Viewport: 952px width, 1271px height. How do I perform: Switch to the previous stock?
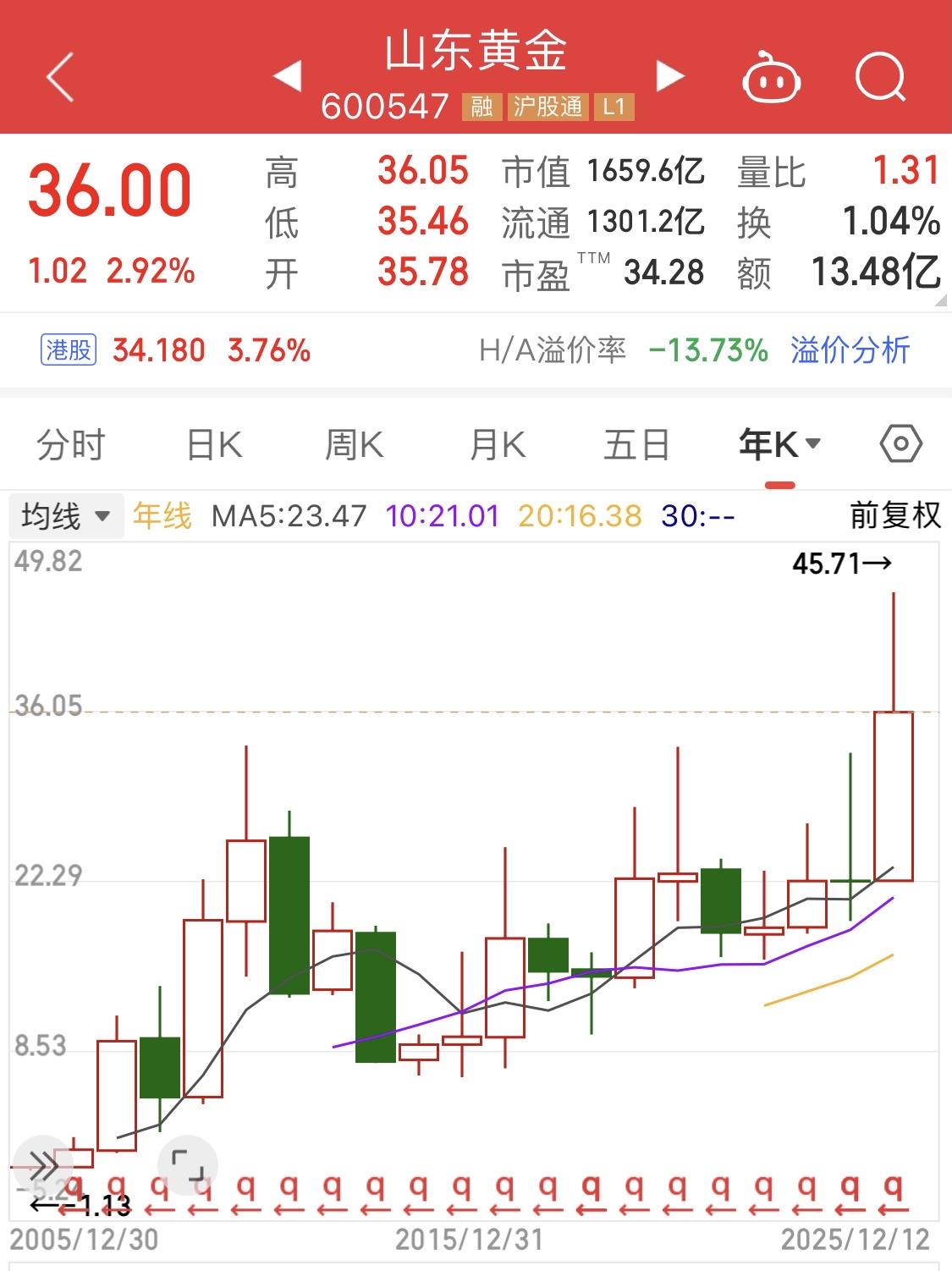tap(288, 76)
